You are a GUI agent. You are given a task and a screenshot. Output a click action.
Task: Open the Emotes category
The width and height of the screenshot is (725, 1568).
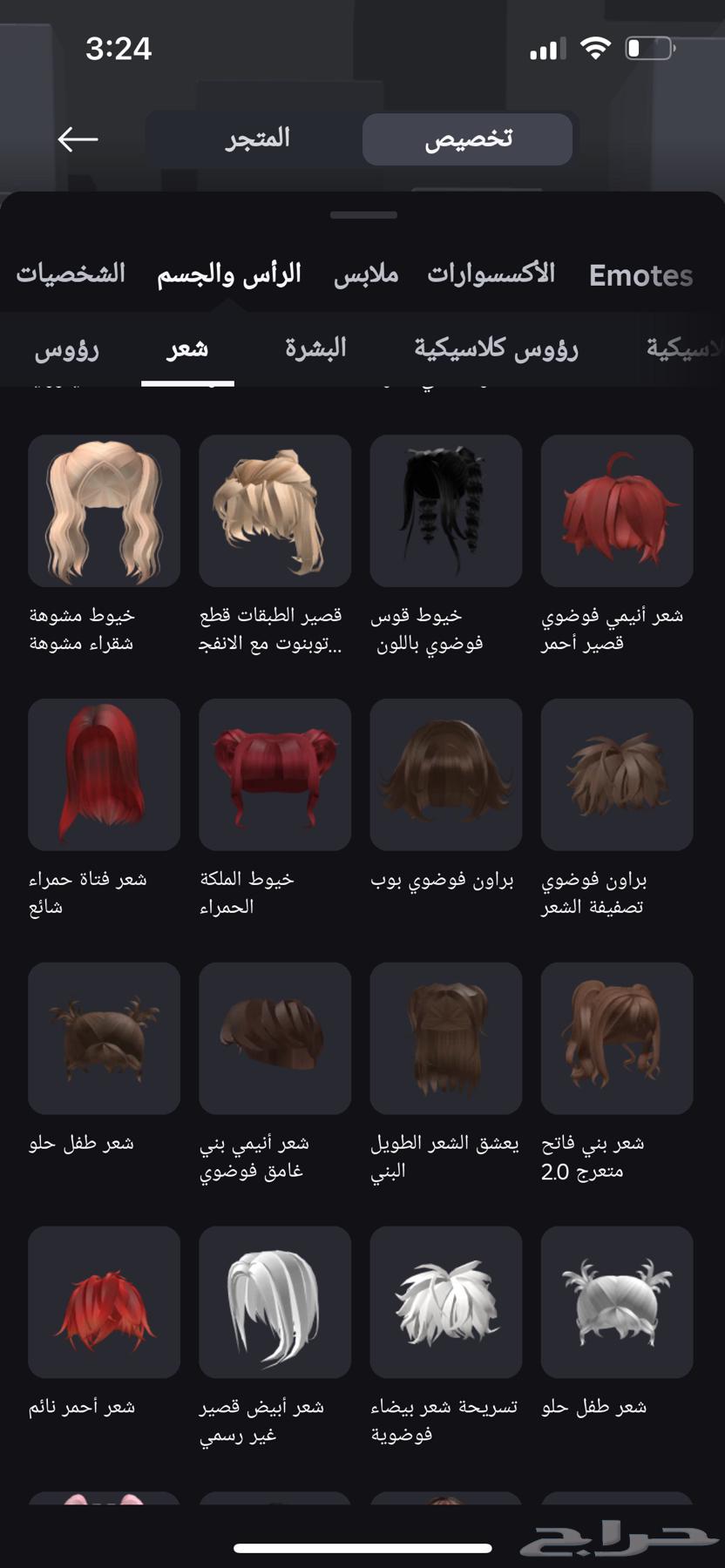point(640,275)
